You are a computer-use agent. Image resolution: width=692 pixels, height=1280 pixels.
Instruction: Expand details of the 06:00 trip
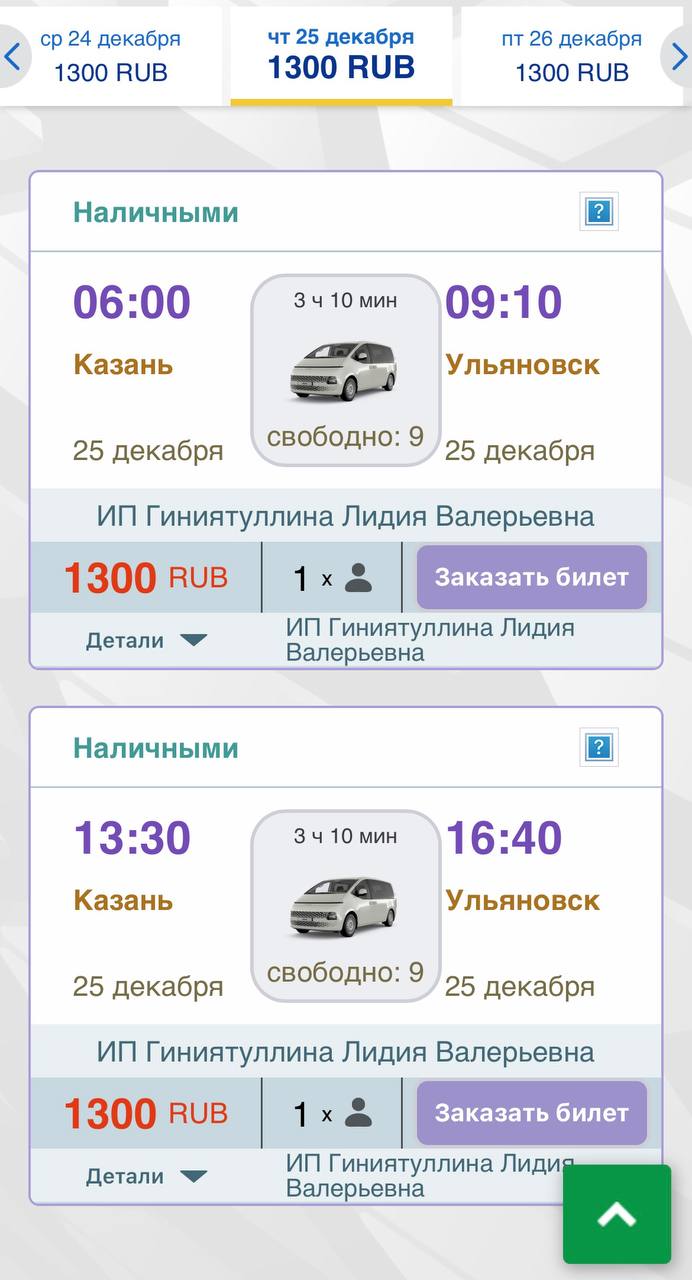[146, 640]
